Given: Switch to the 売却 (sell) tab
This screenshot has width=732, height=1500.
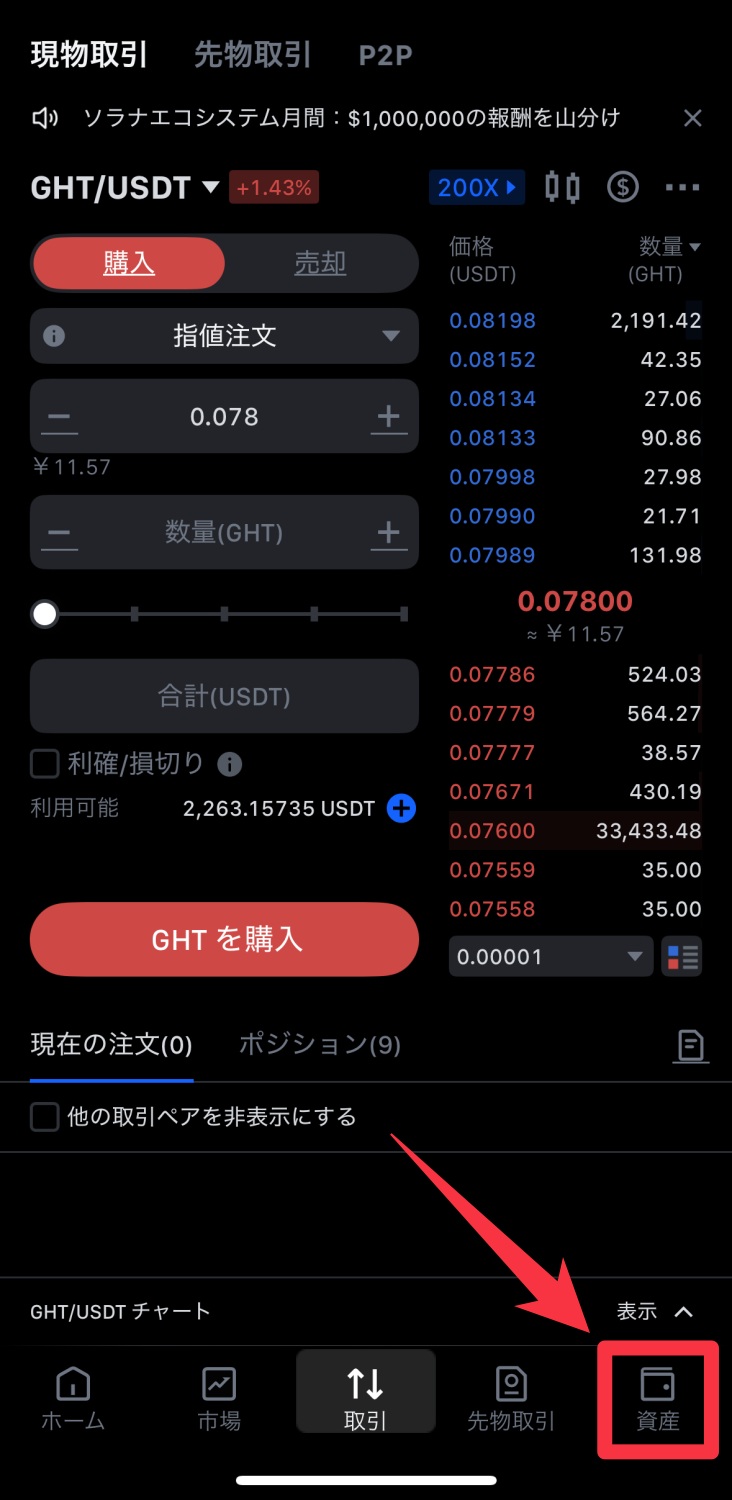Looking at the screenshot, I should tap(320, 263).
